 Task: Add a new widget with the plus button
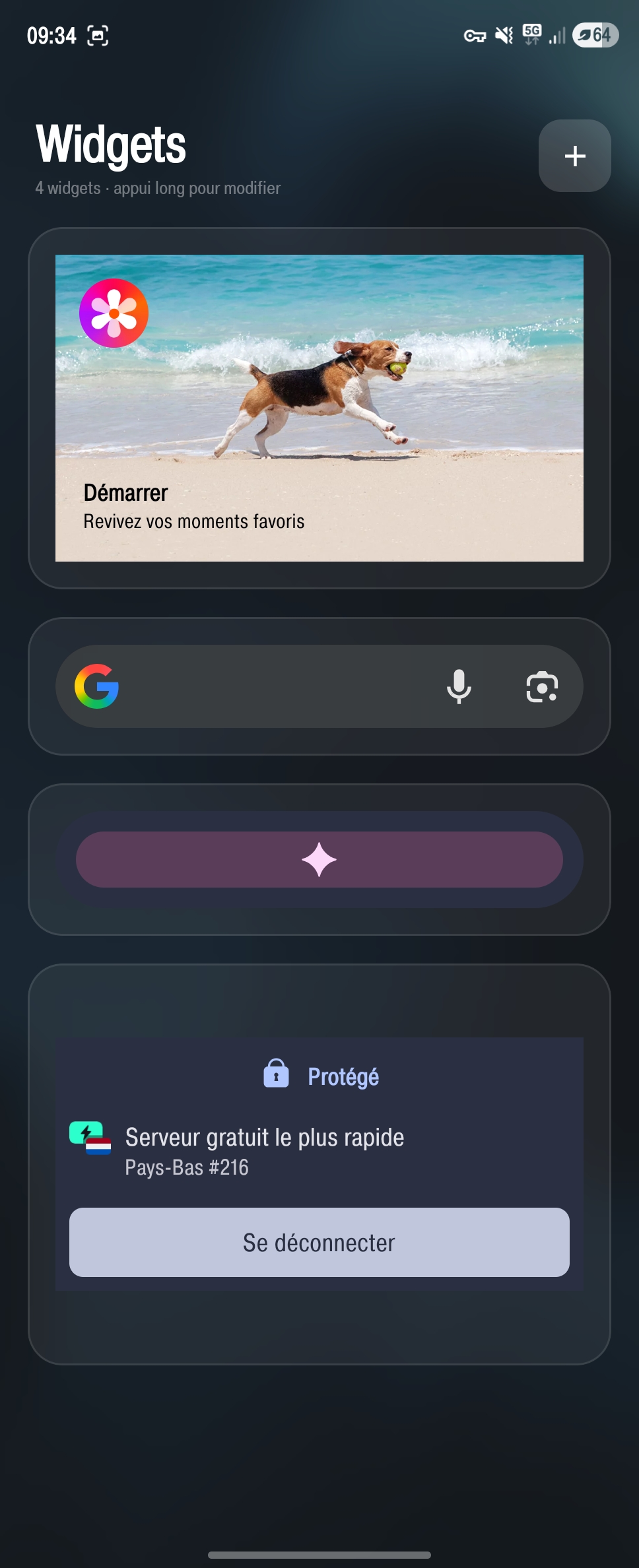tap(574, 156)
